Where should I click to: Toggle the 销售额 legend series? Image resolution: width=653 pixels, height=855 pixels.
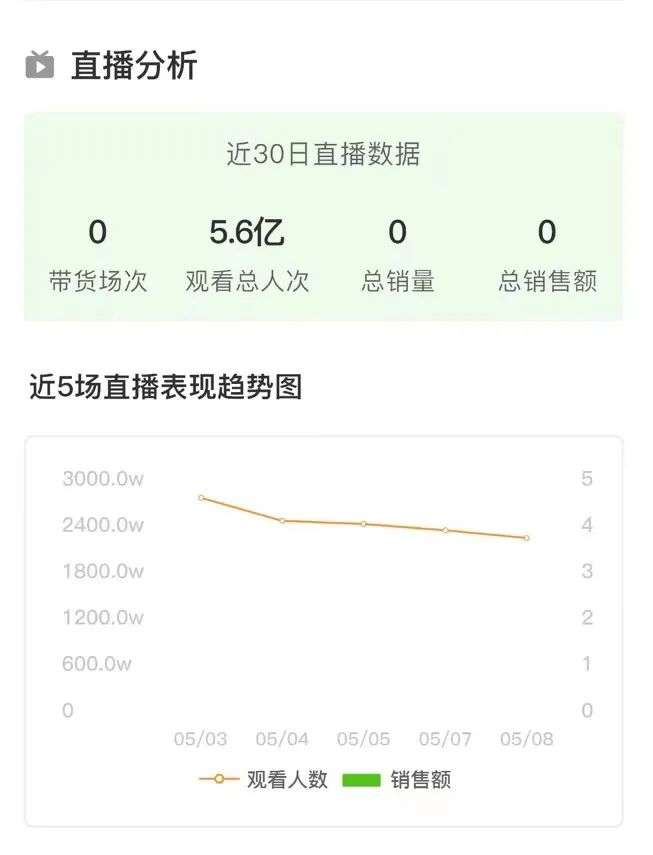[397, 780]
